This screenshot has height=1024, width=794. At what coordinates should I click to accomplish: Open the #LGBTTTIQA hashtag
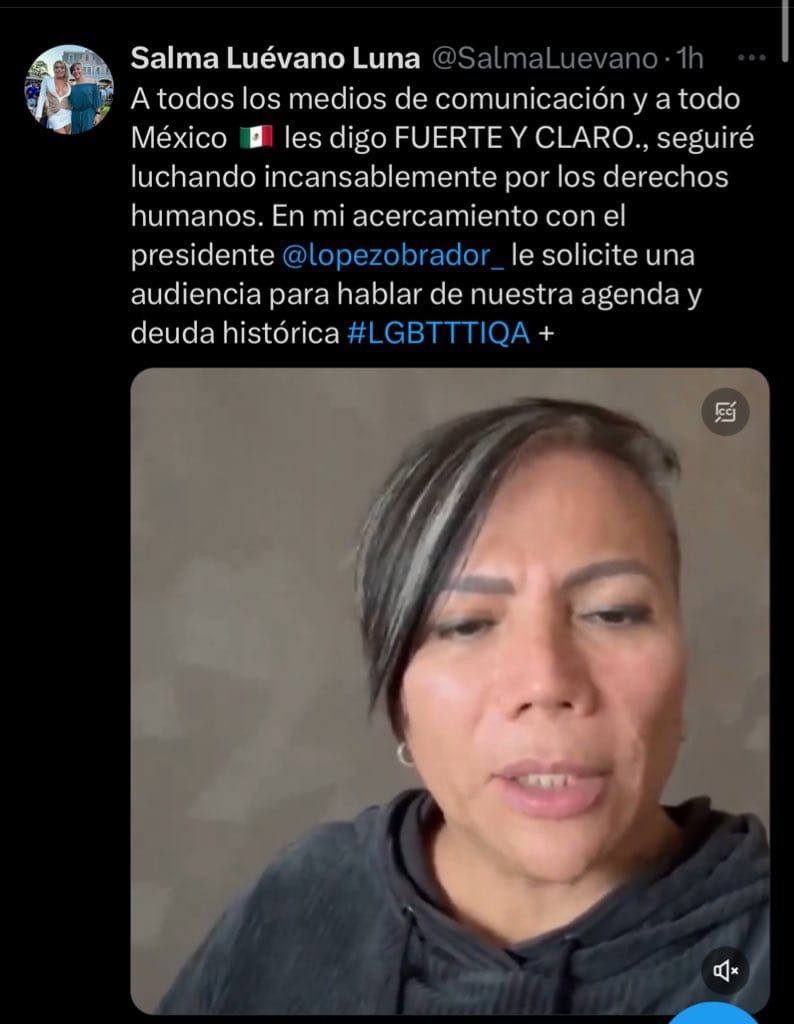click(439, 333)
